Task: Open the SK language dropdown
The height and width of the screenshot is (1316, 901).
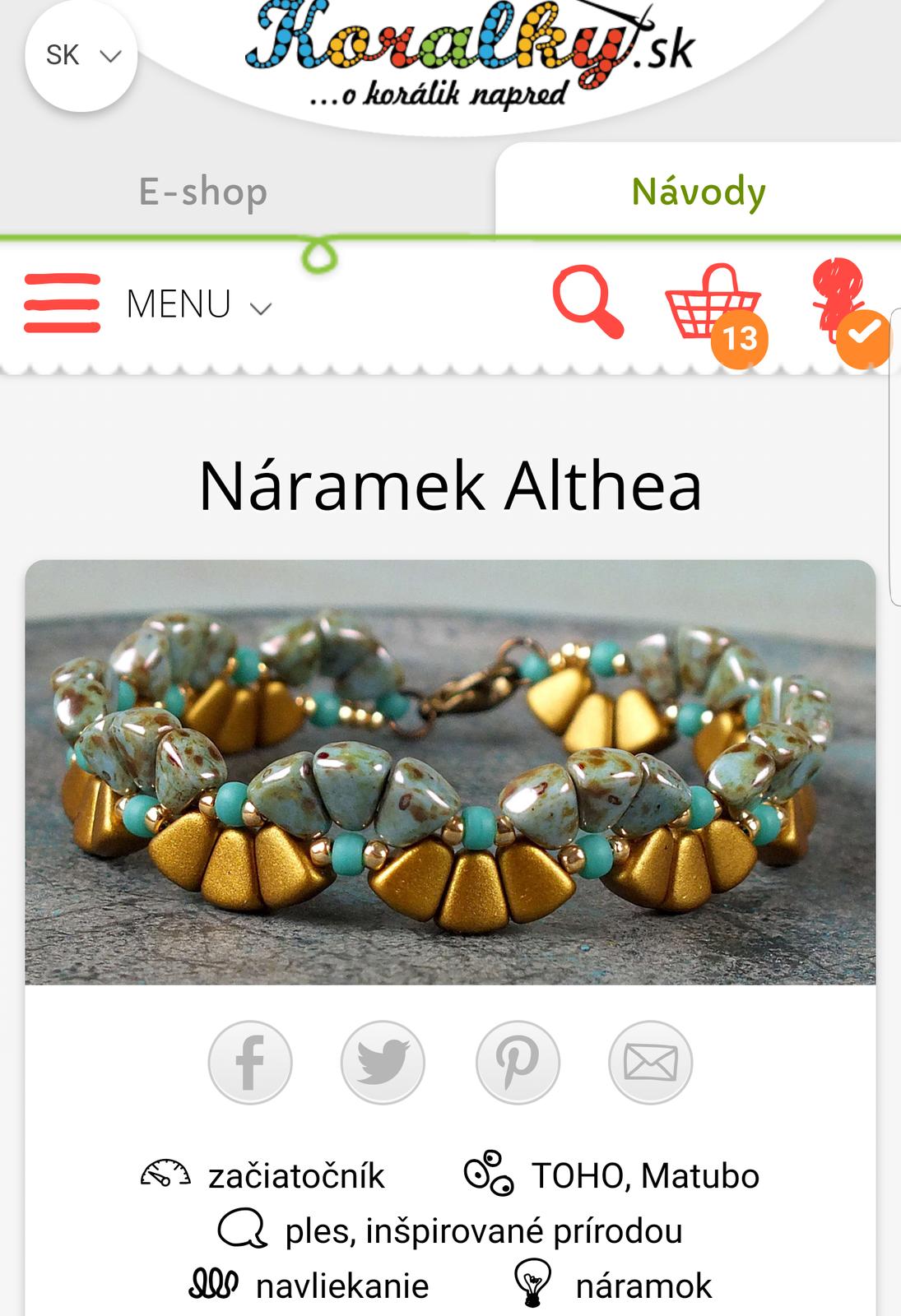Action: (x=81, y=56)
